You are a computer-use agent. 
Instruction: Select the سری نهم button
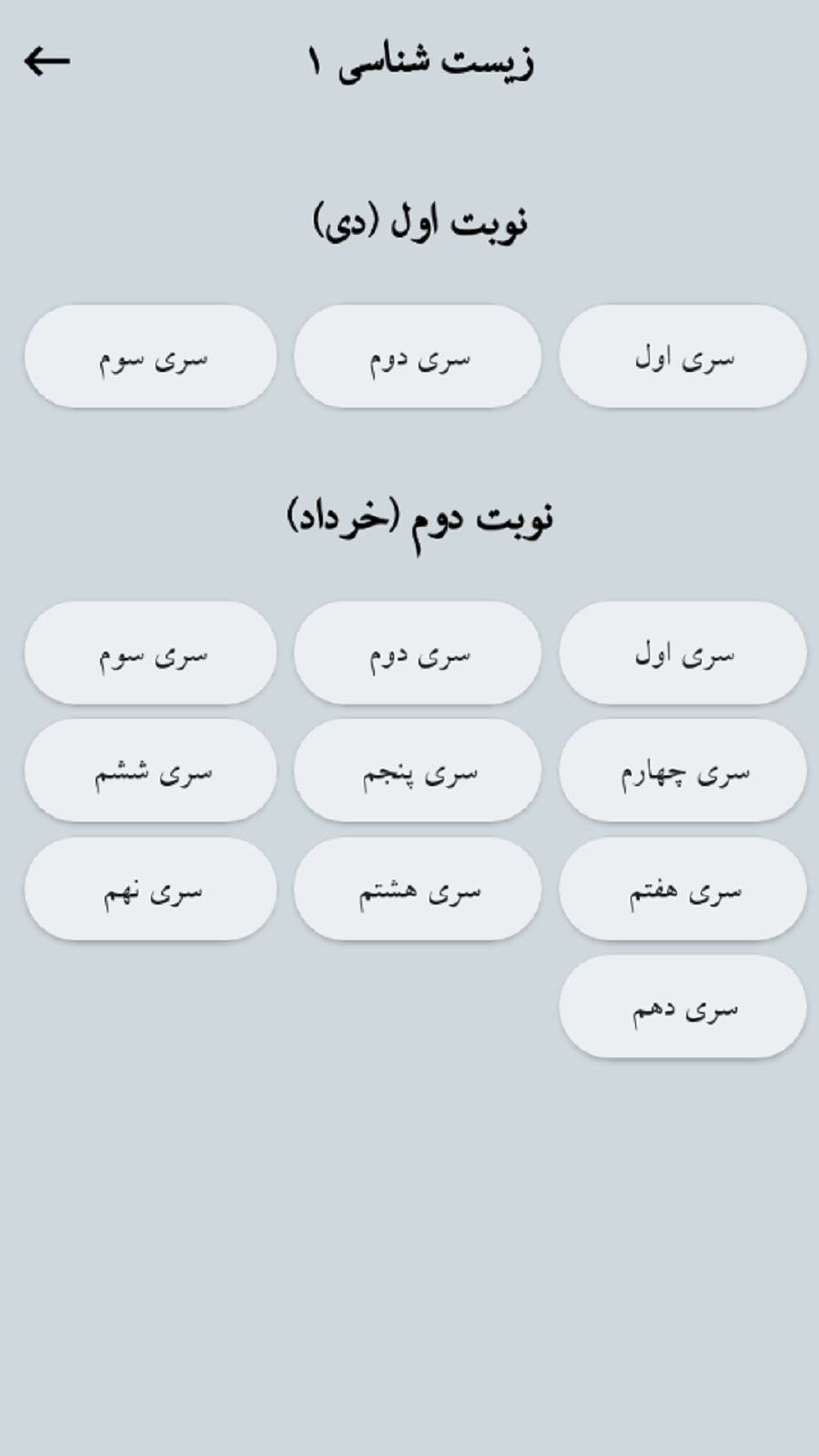(150, 888)
